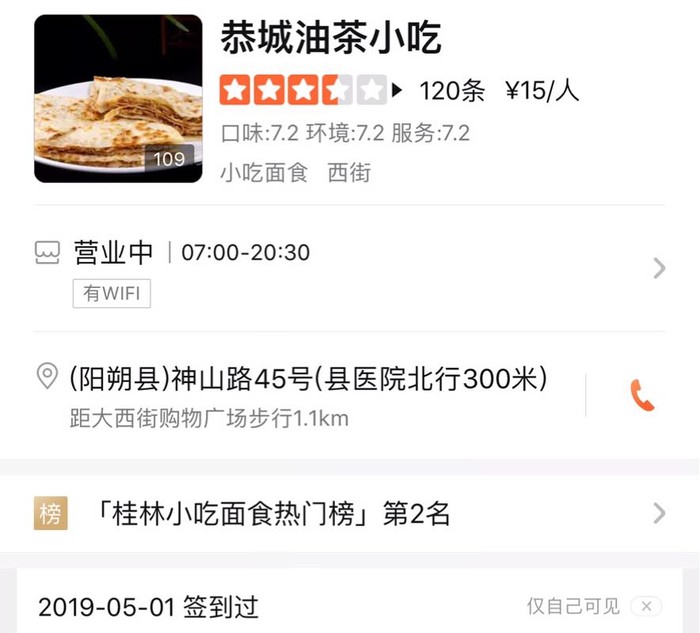Call the restaurant with the phone icon

641,396
